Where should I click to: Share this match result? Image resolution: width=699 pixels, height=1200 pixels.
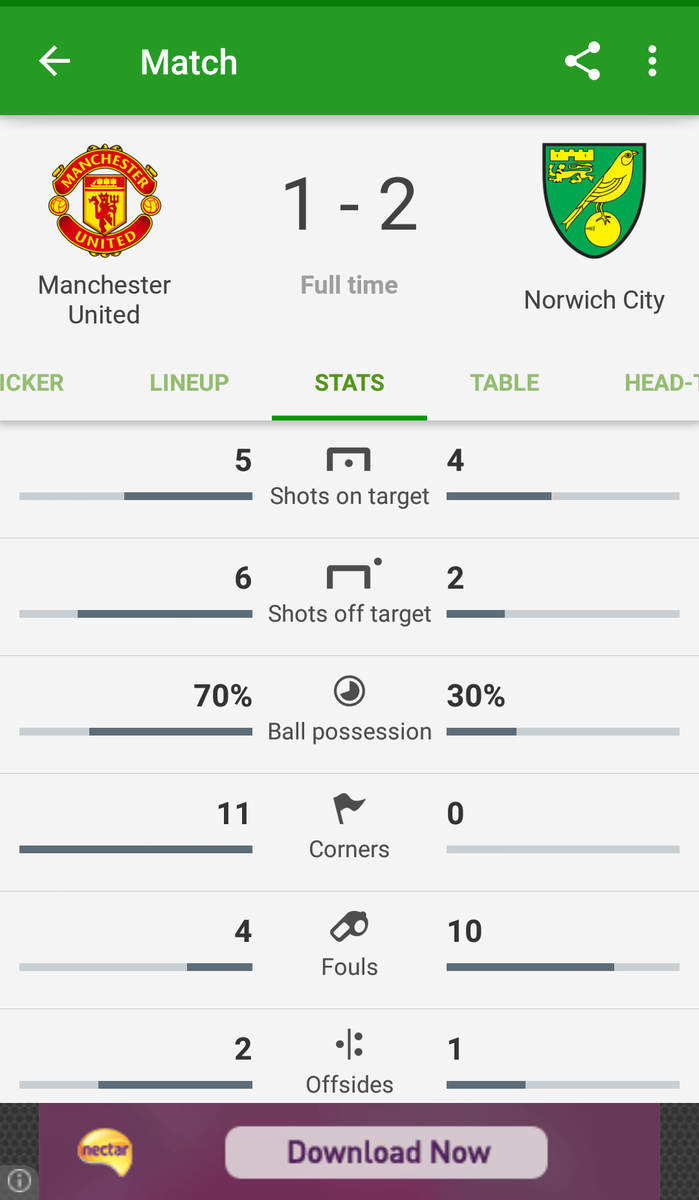582,62
